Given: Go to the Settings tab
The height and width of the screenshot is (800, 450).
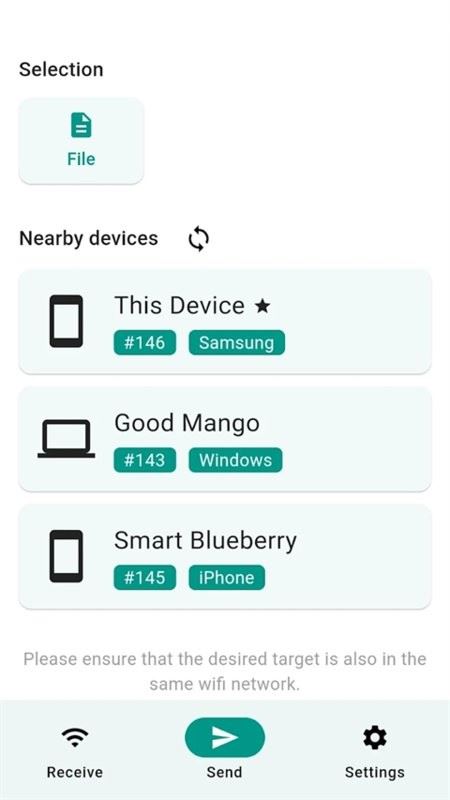Looking at the screenshot, I should (x=374, y=753).
